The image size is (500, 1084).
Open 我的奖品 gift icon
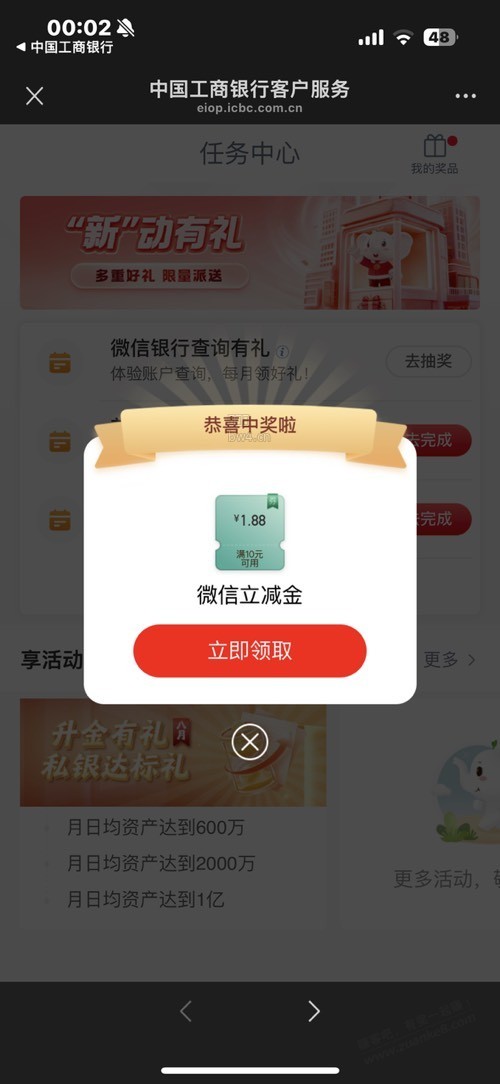[x=435, y=155]
